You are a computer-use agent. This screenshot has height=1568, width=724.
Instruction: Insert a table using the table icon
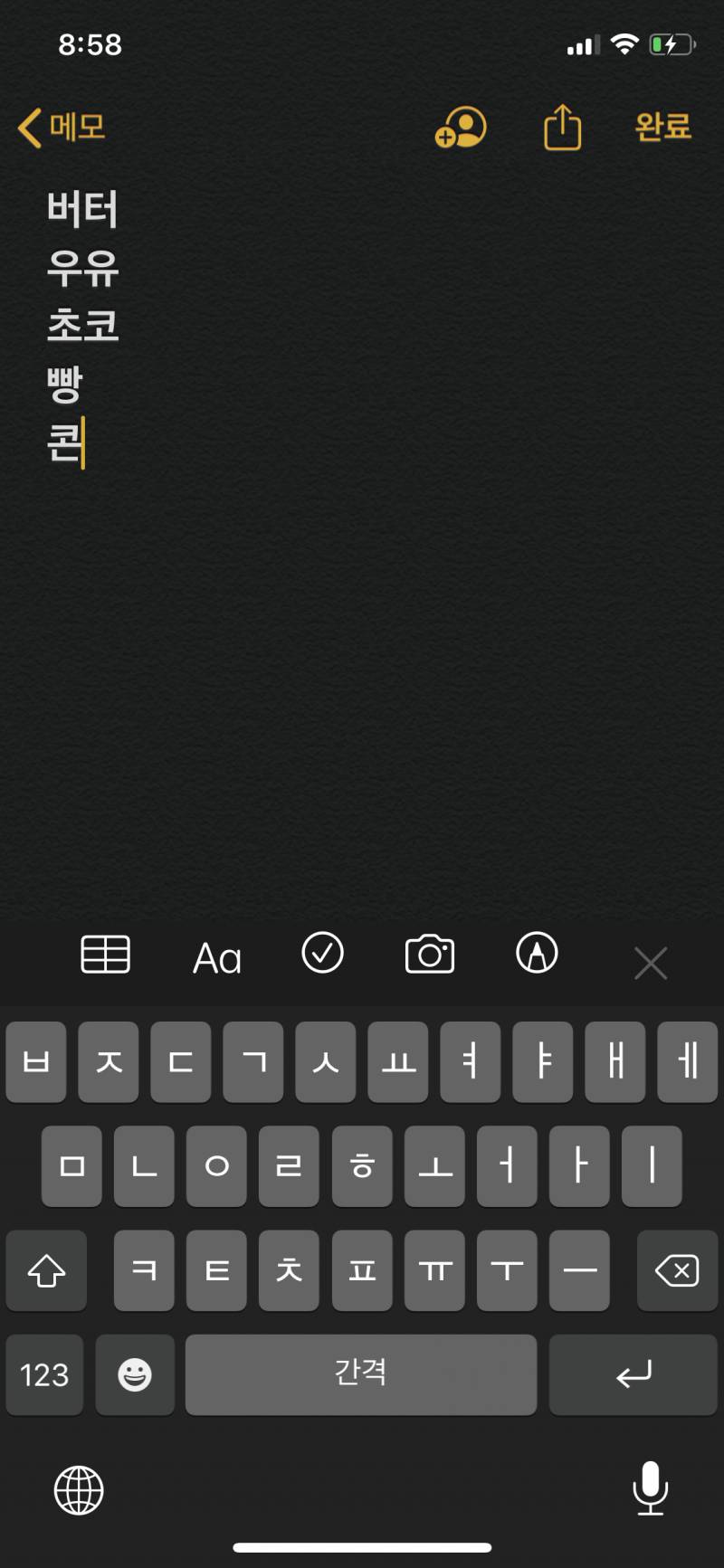pyautogui.click(x=106, y=955)
